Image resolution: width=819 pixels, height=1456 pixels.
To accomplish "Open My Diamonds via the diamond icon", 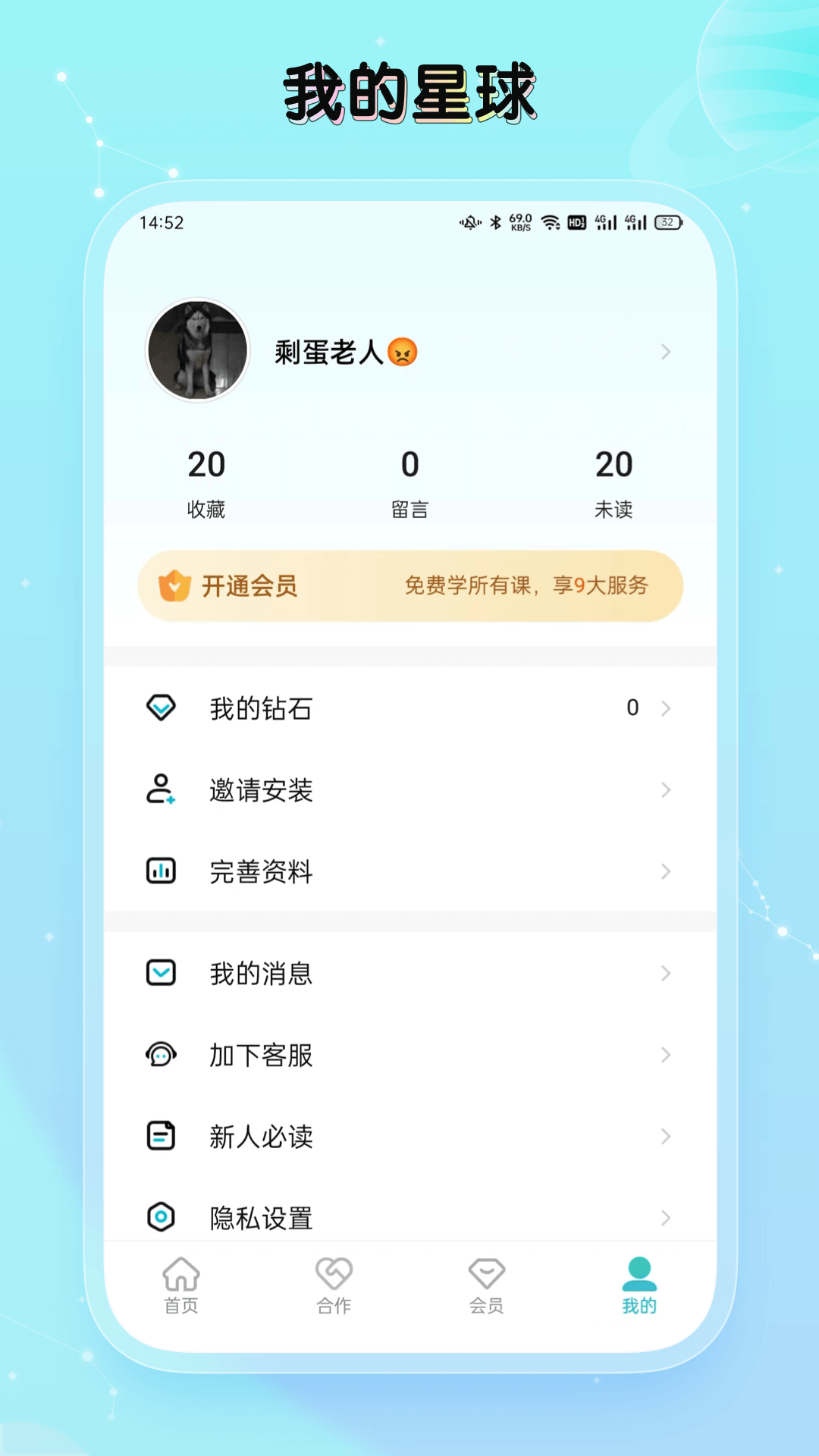I will click(x=162, y=708).
